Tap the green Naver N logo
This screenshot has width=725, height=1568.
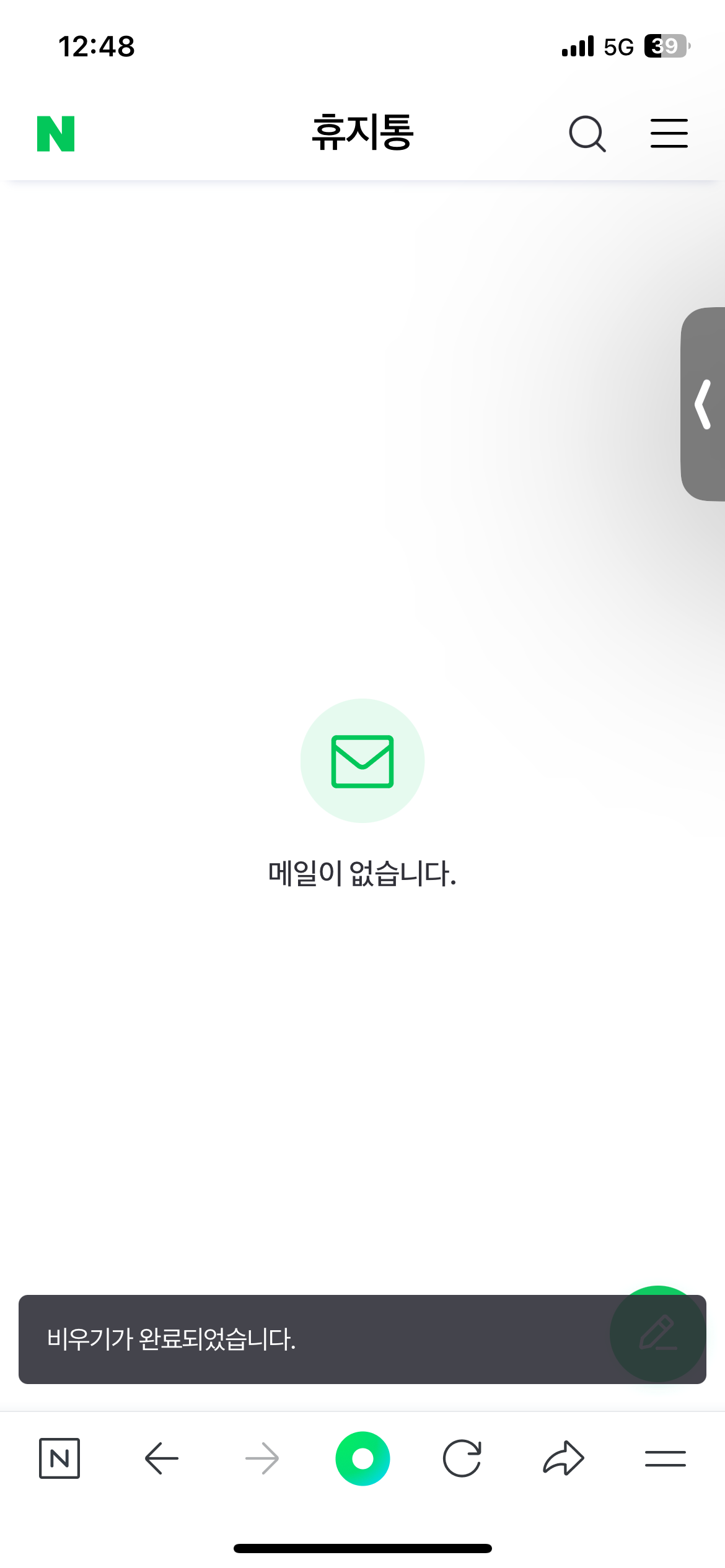click(x=56, y=134)
